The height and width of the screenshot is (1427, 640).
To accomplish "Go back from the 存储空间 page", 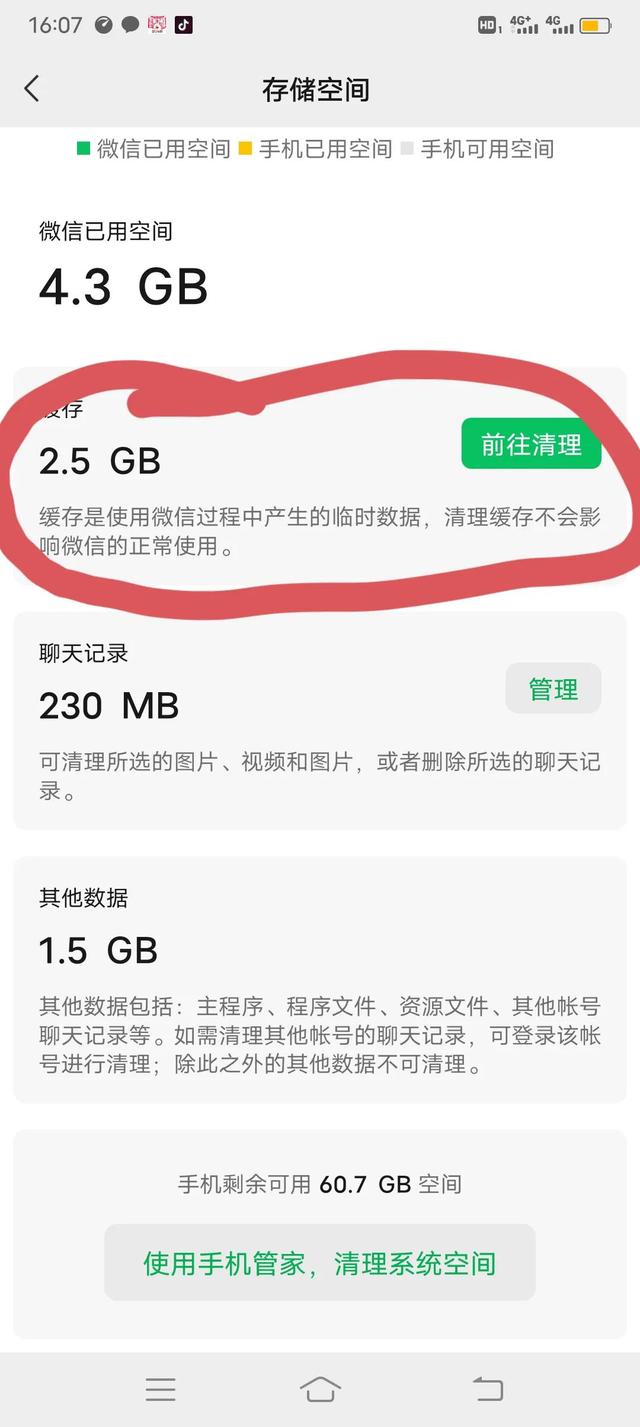I will pos(32,89).
